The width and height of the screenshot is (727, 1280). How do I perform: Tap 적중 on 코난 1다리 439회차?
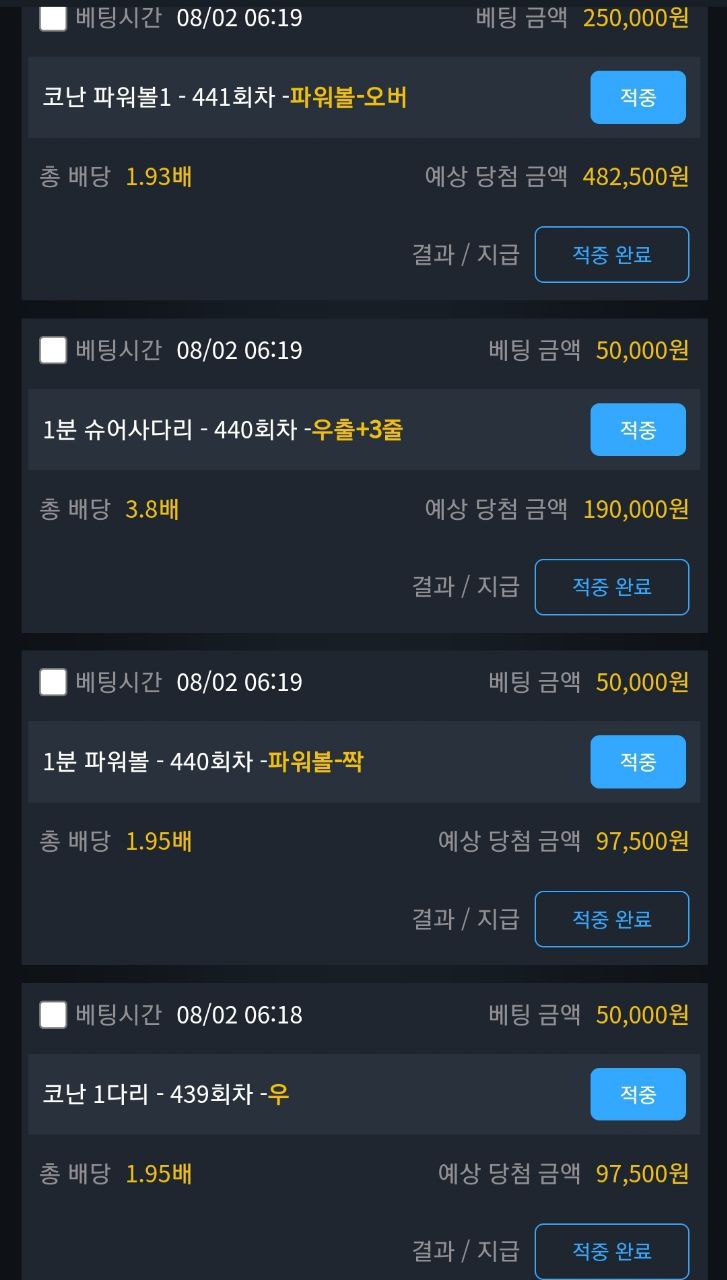[638, 1094]
